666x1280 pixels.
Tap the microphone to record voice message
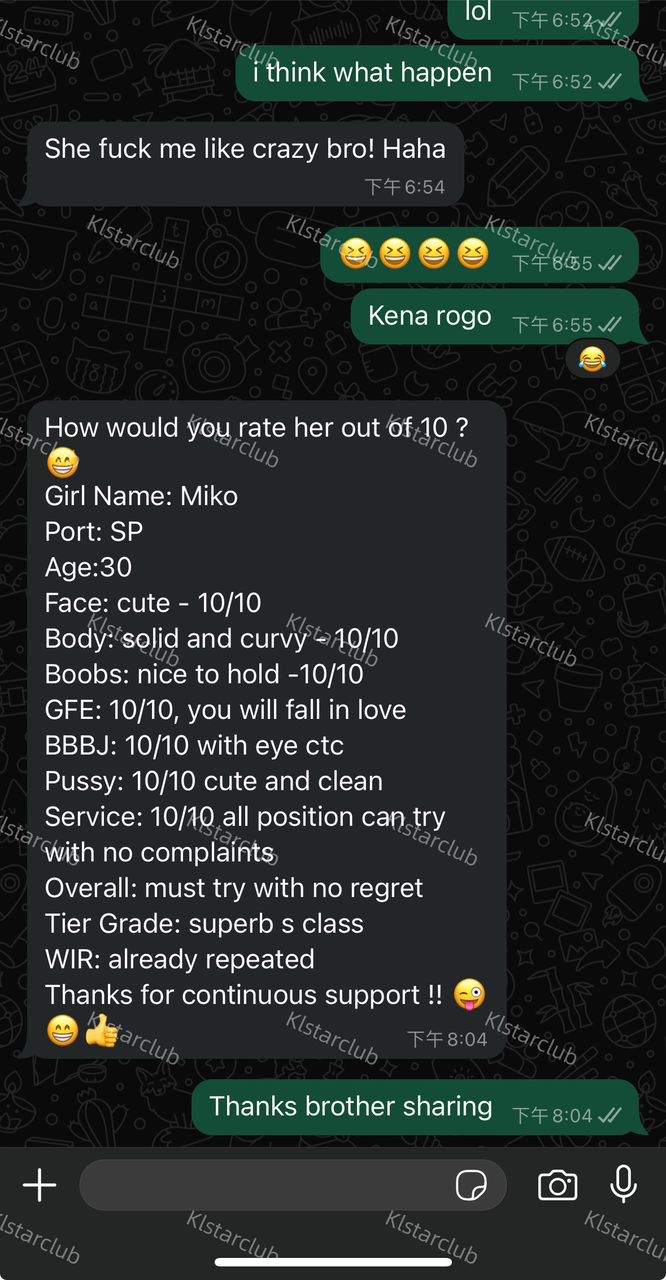[623, 1184]
